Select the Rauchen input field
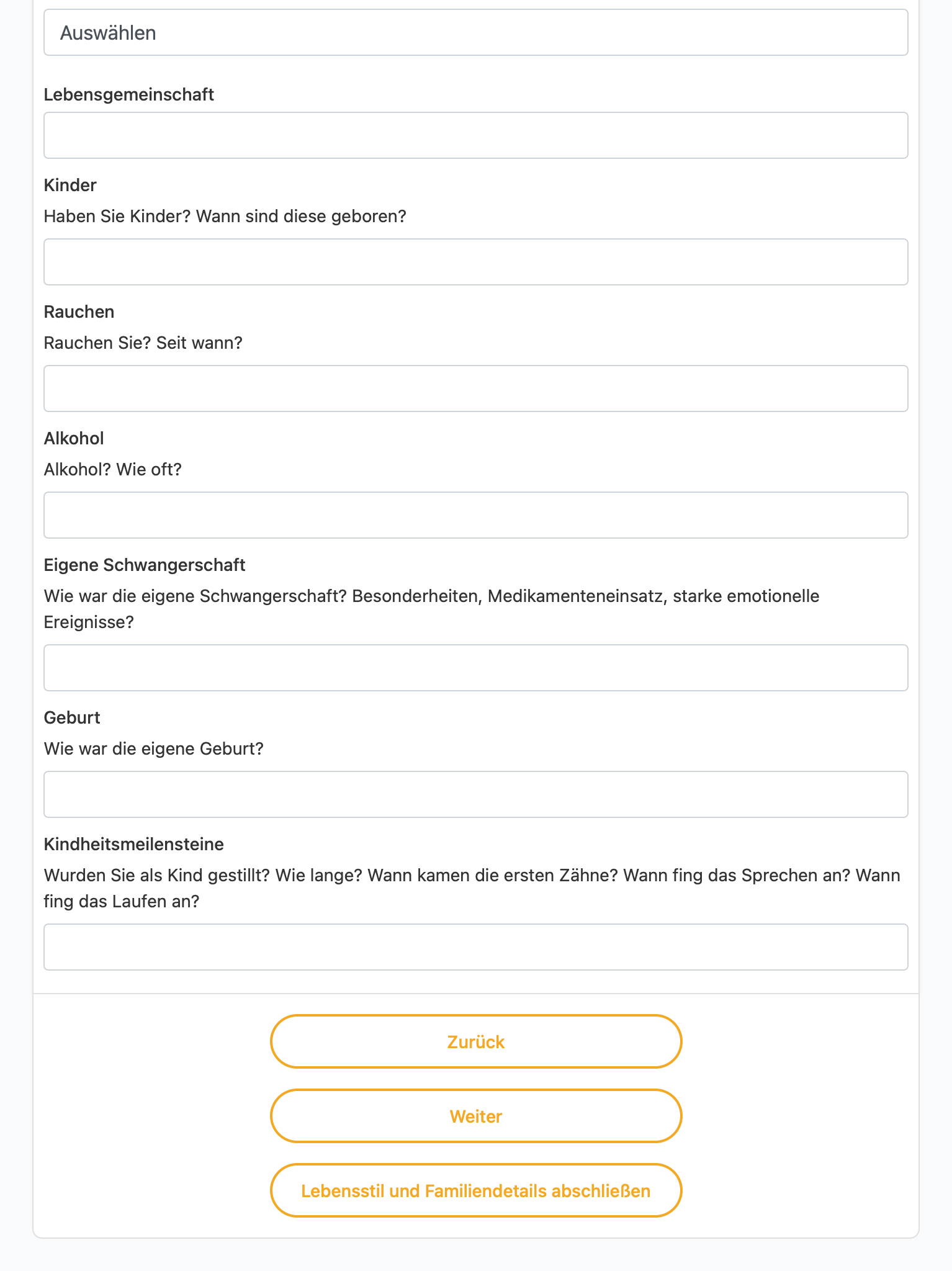 point(476,388)
